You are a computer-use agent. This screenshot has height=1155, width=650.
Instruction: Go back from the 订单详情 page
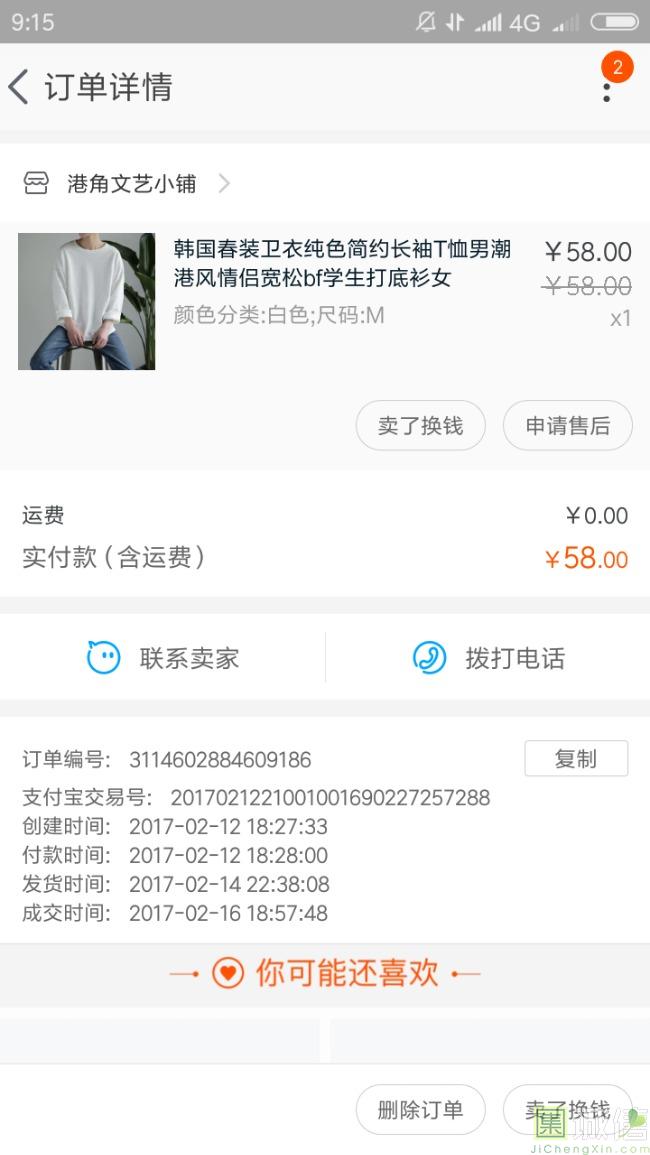click(19, 87)
